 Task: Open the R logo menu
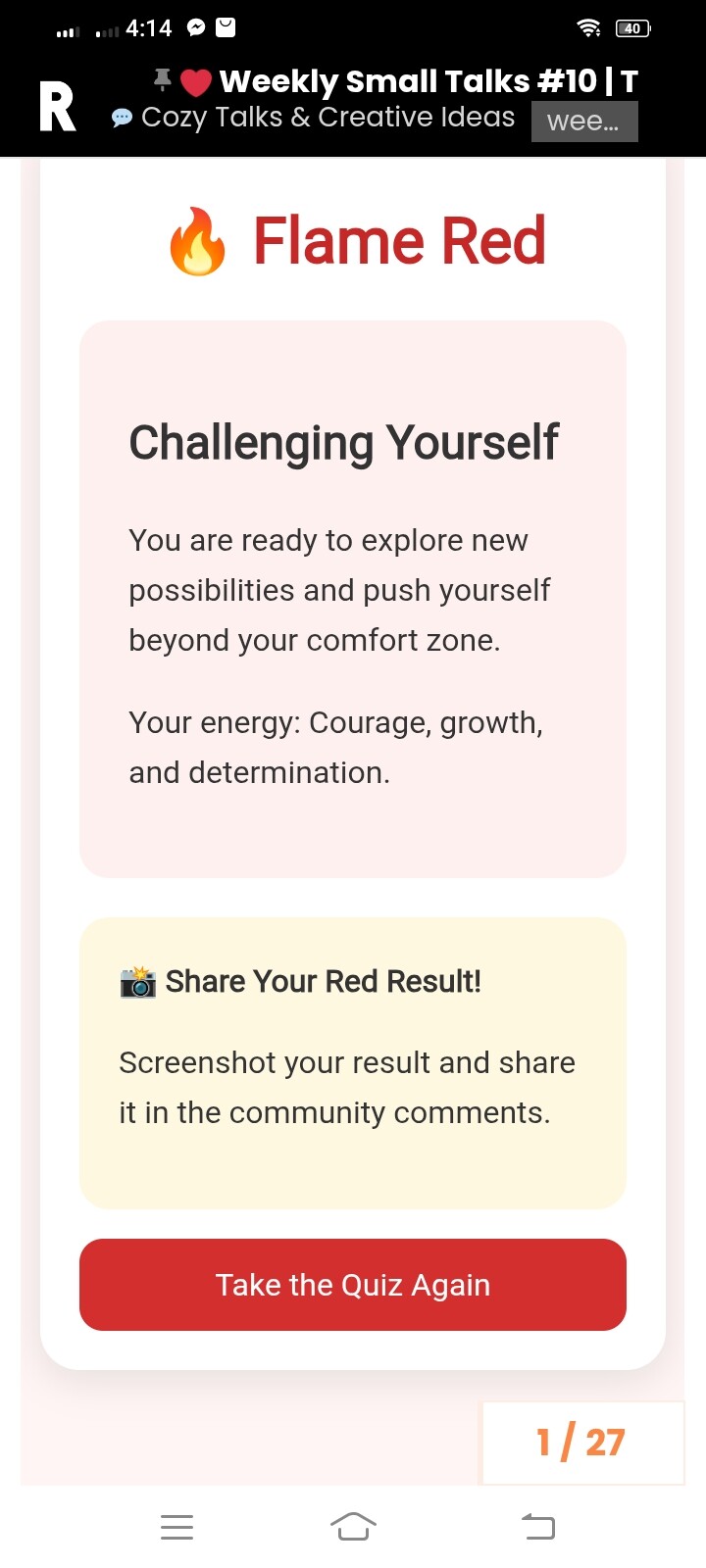57,108
